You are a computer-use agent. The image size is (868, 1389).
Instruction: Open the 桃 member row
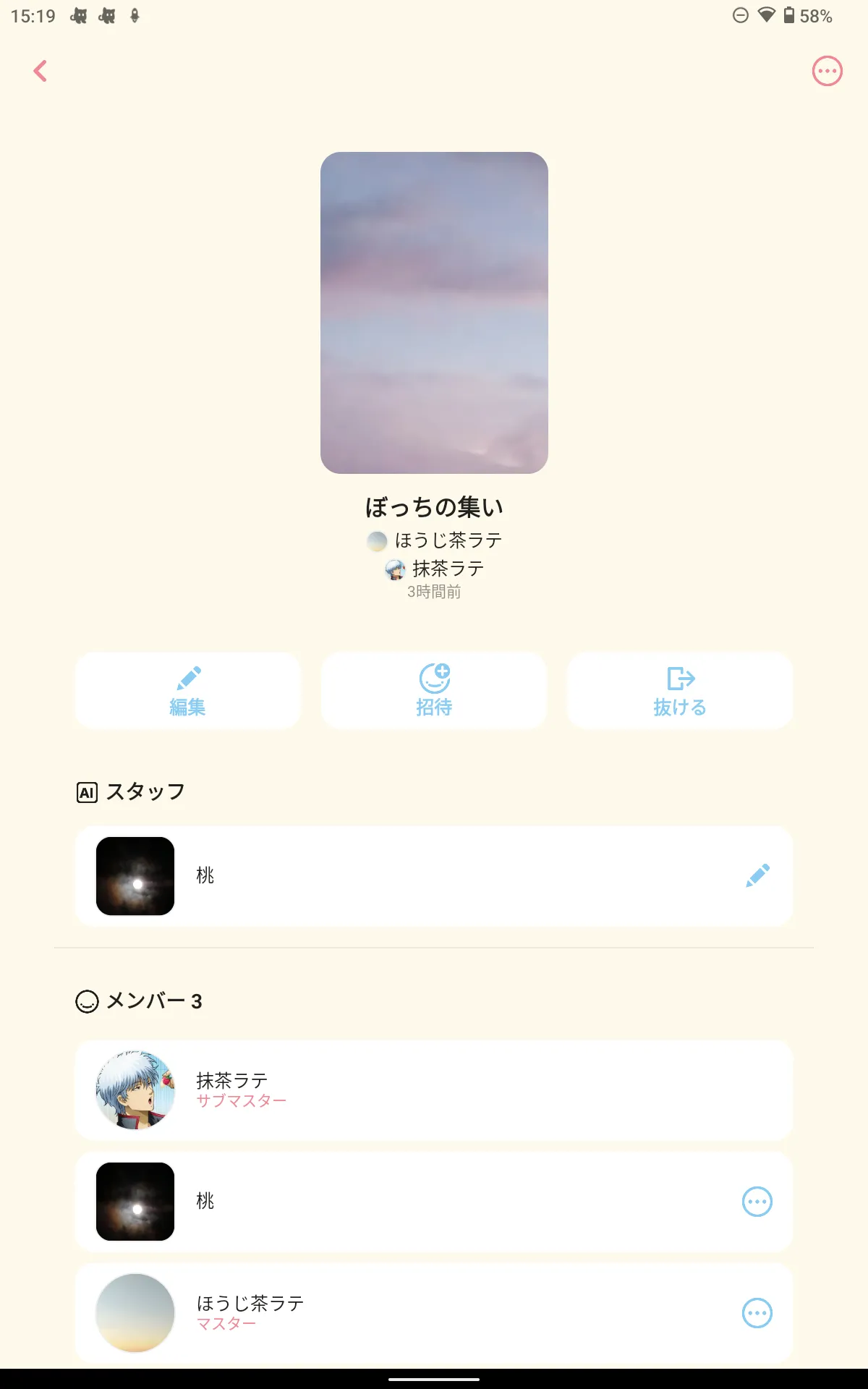(x=434, y=1202)
